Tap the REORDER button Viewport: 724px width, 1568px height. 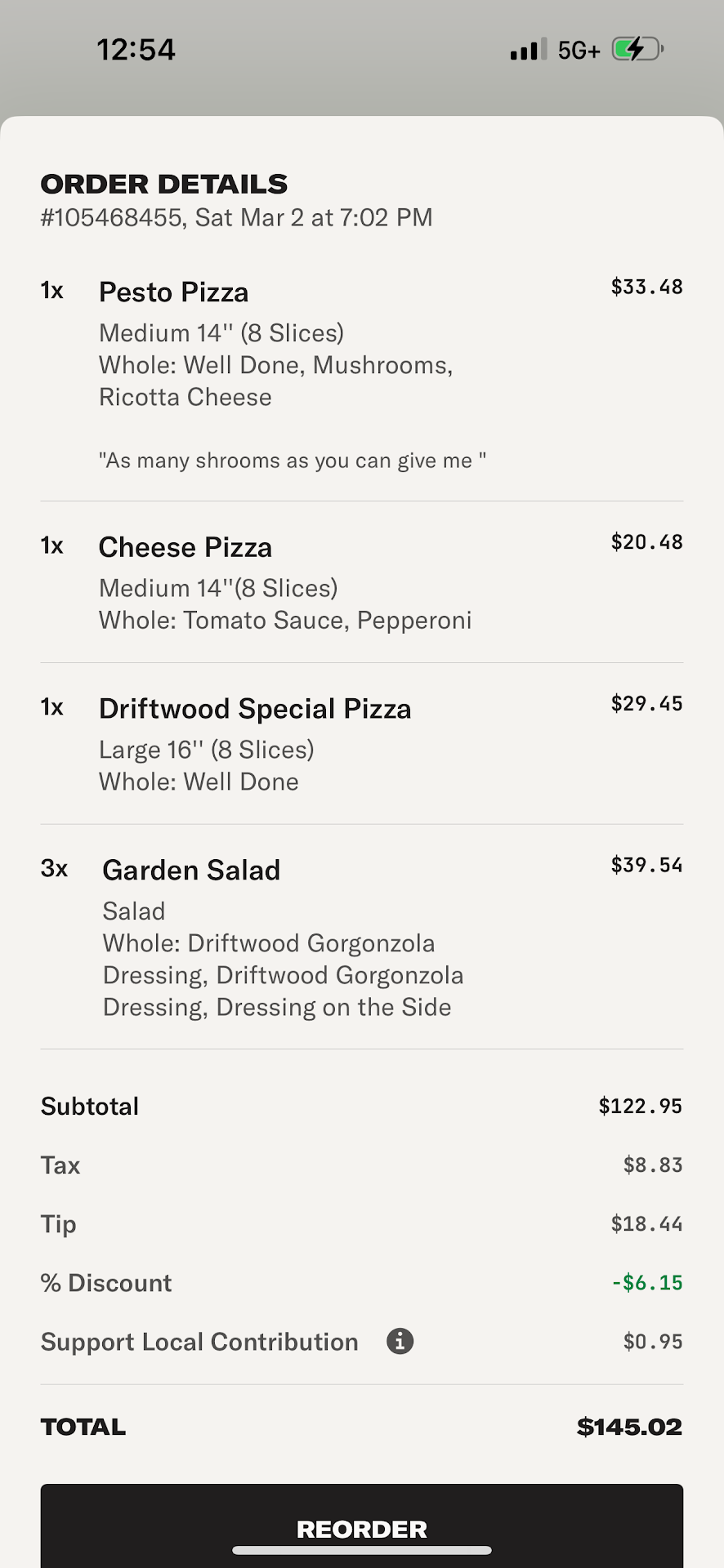(361, 1526)
